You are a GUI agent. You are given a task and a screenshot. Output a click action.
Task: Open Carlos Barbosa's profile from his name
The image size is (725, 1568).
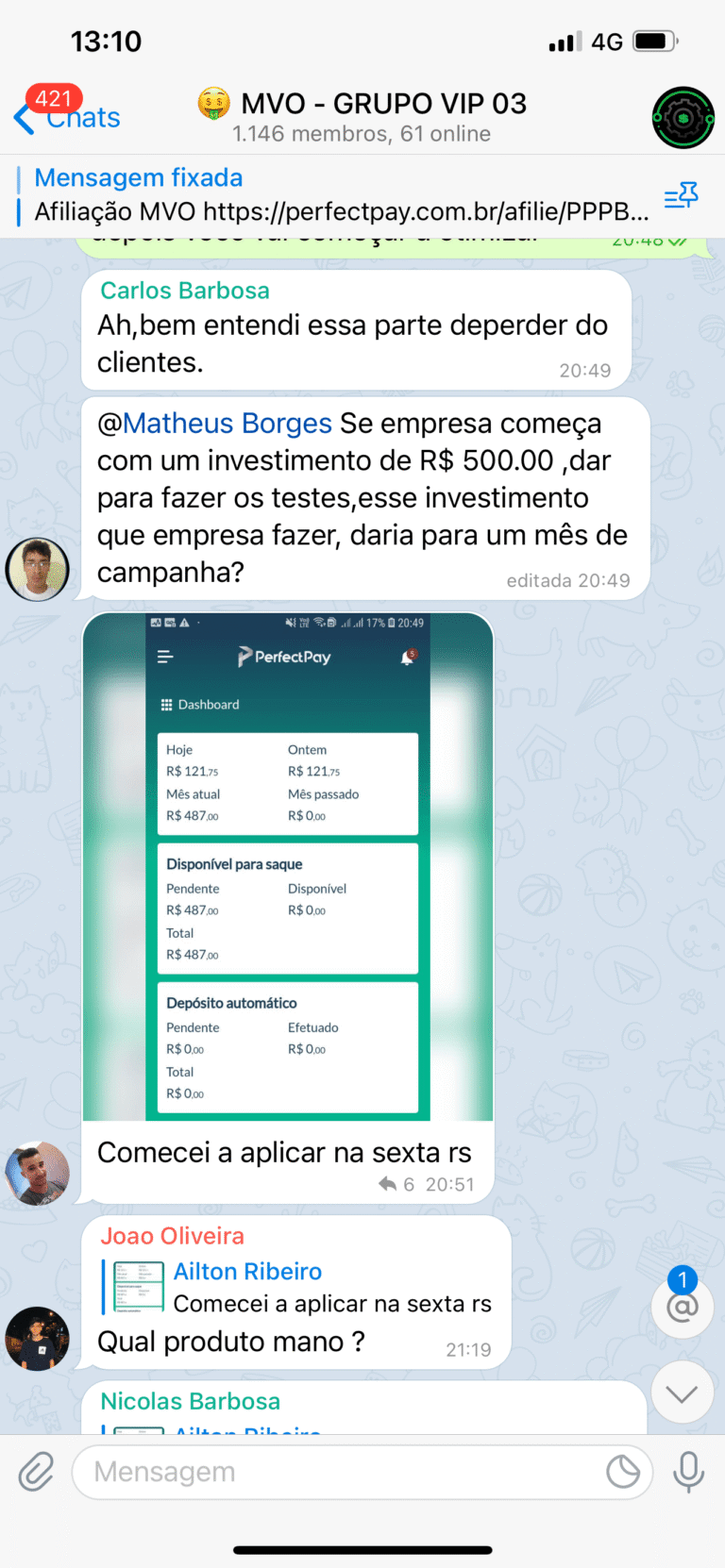coord(185,291)
